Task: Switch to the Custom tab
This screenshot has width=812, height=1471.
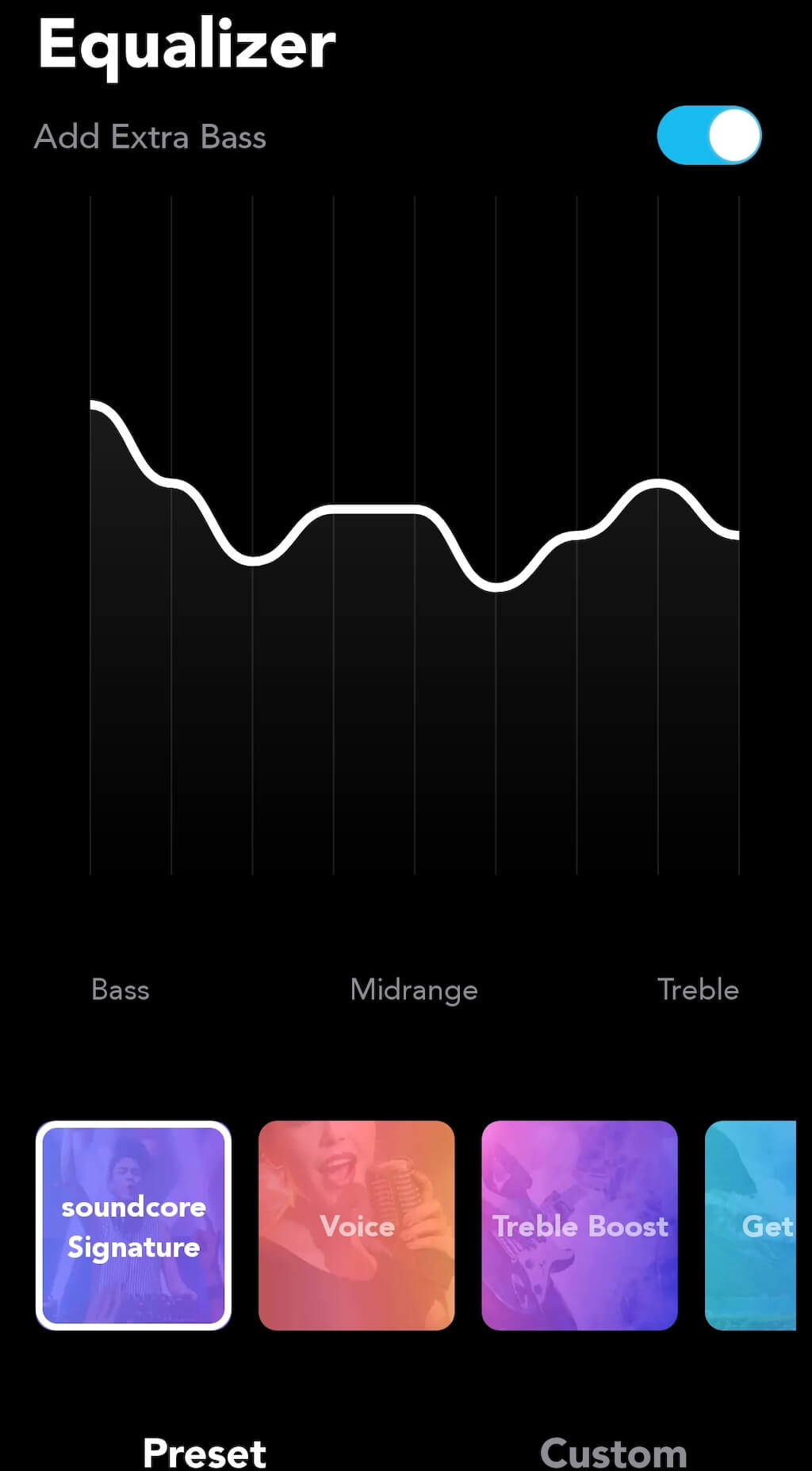Action: 613,1452
